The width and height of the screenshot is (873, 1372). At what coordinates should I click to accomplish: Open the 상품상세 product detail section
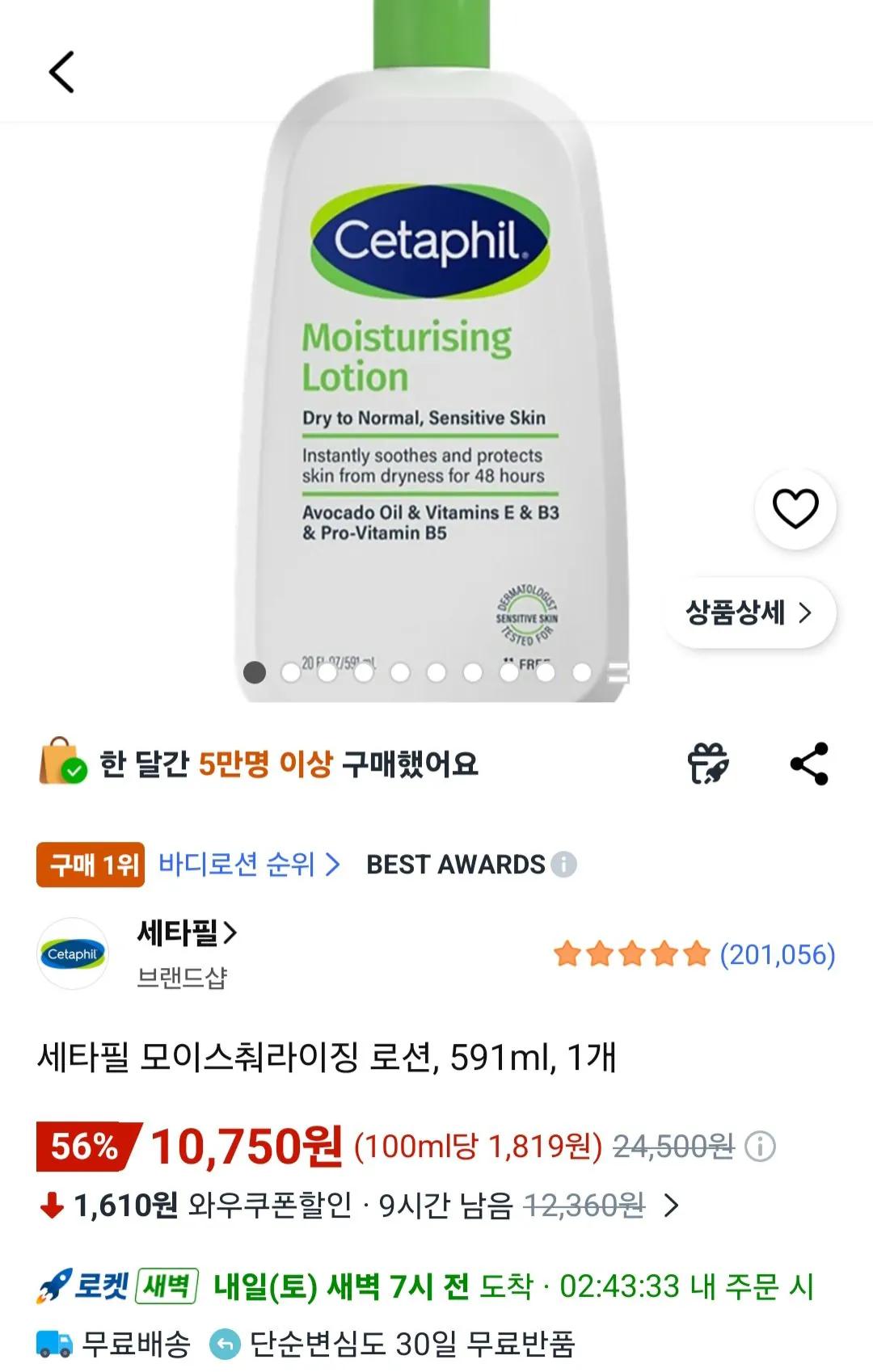pos(748,613)
